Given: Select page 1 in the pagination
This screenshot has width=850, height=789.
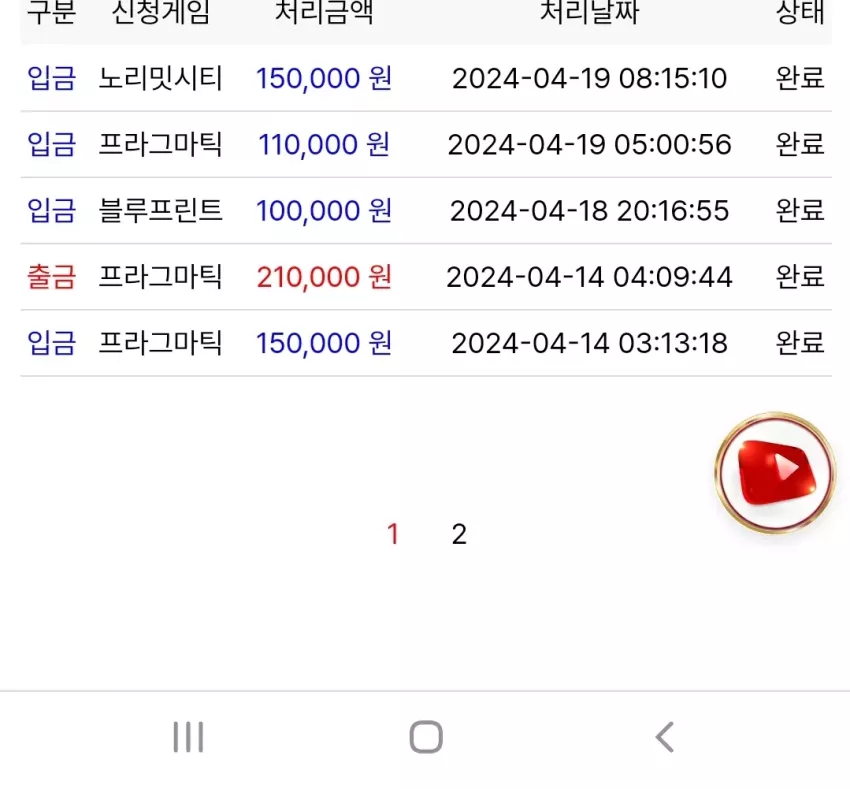Looking at the screenshot, I should (x=393, y=534).
